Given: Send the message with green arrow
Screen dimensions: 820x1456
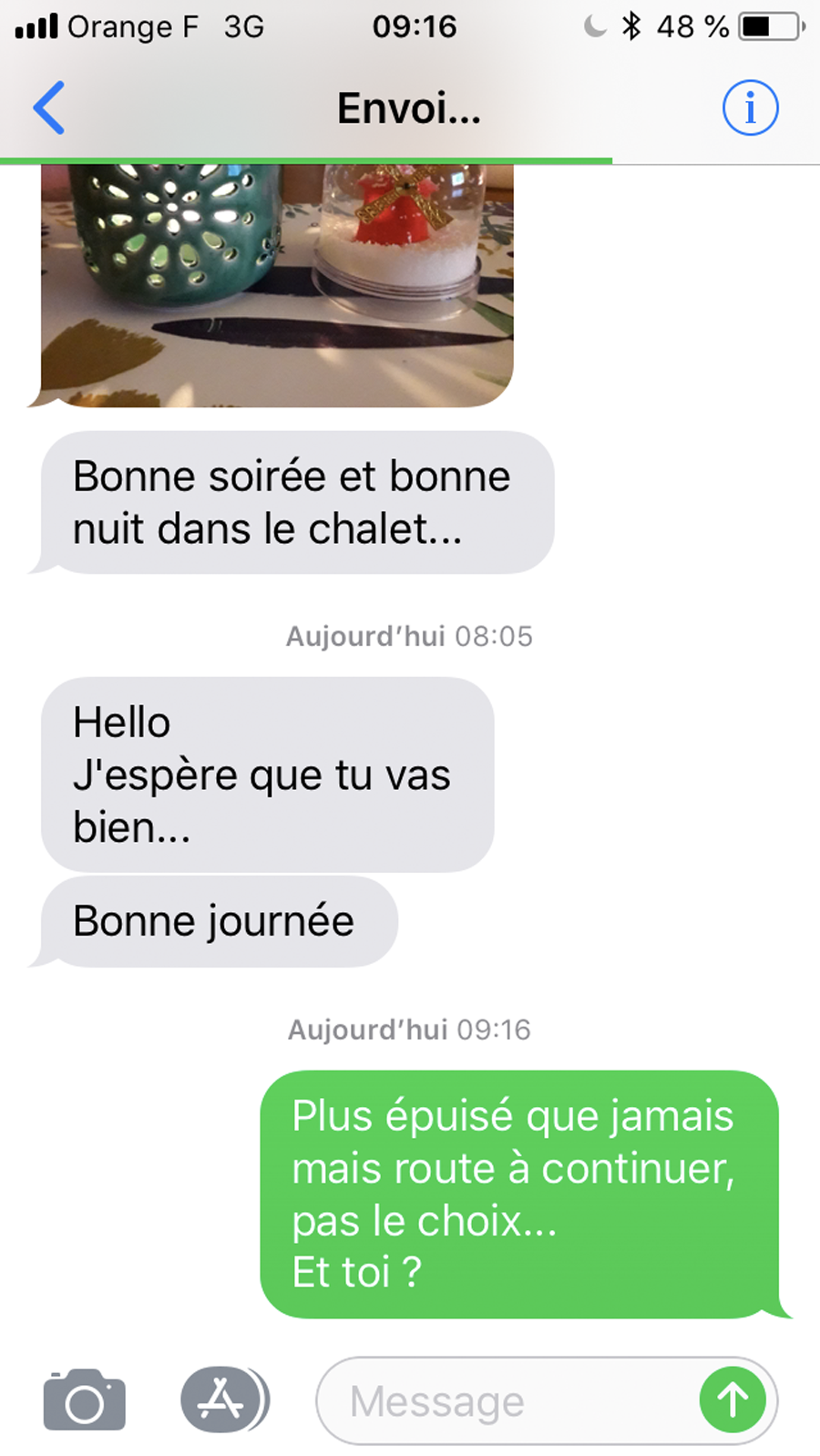Looking at the screenshot, I should click(x=733, y=1400).
